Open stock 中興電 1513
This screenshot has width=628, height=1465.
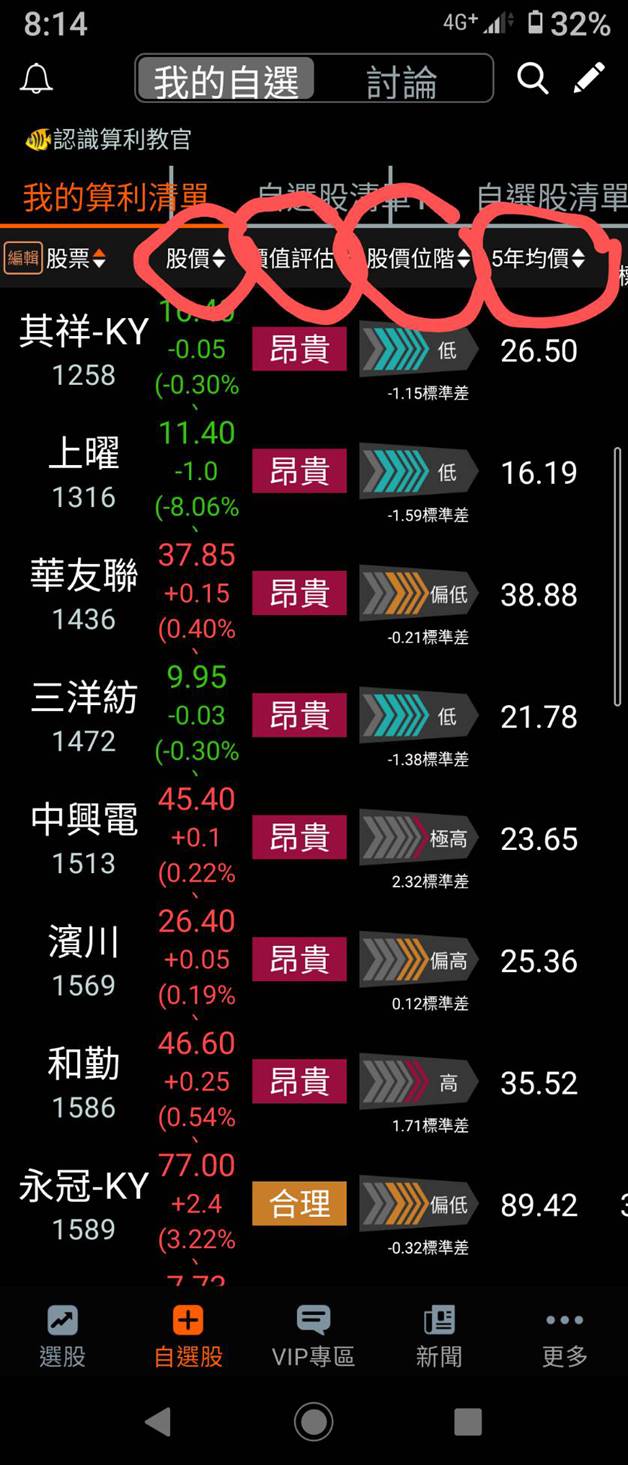84,839
